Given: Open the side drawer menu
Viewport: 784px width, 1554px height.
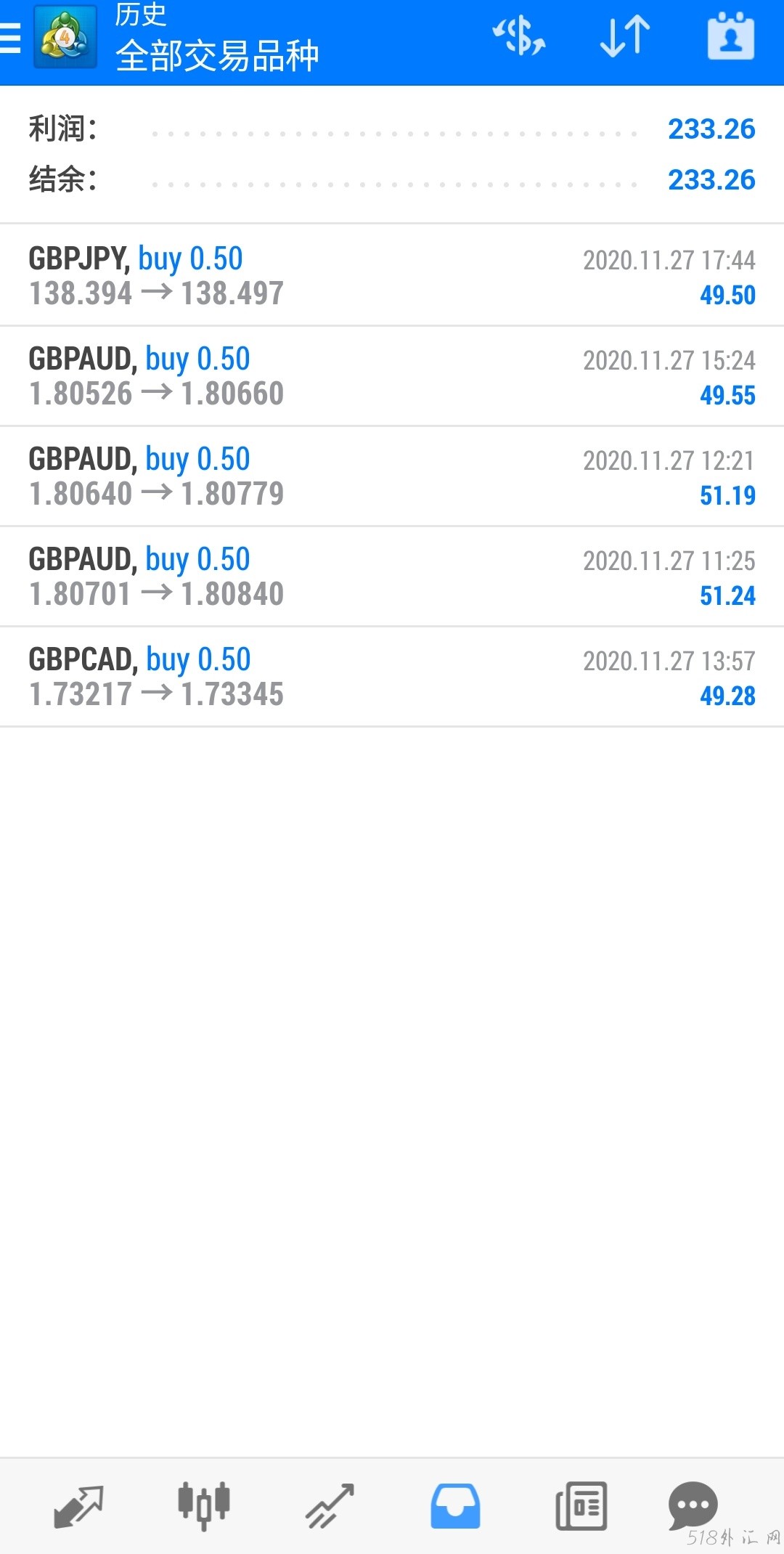Looking at the screenshot, I should pyautogui.click(x=12, y=38).
